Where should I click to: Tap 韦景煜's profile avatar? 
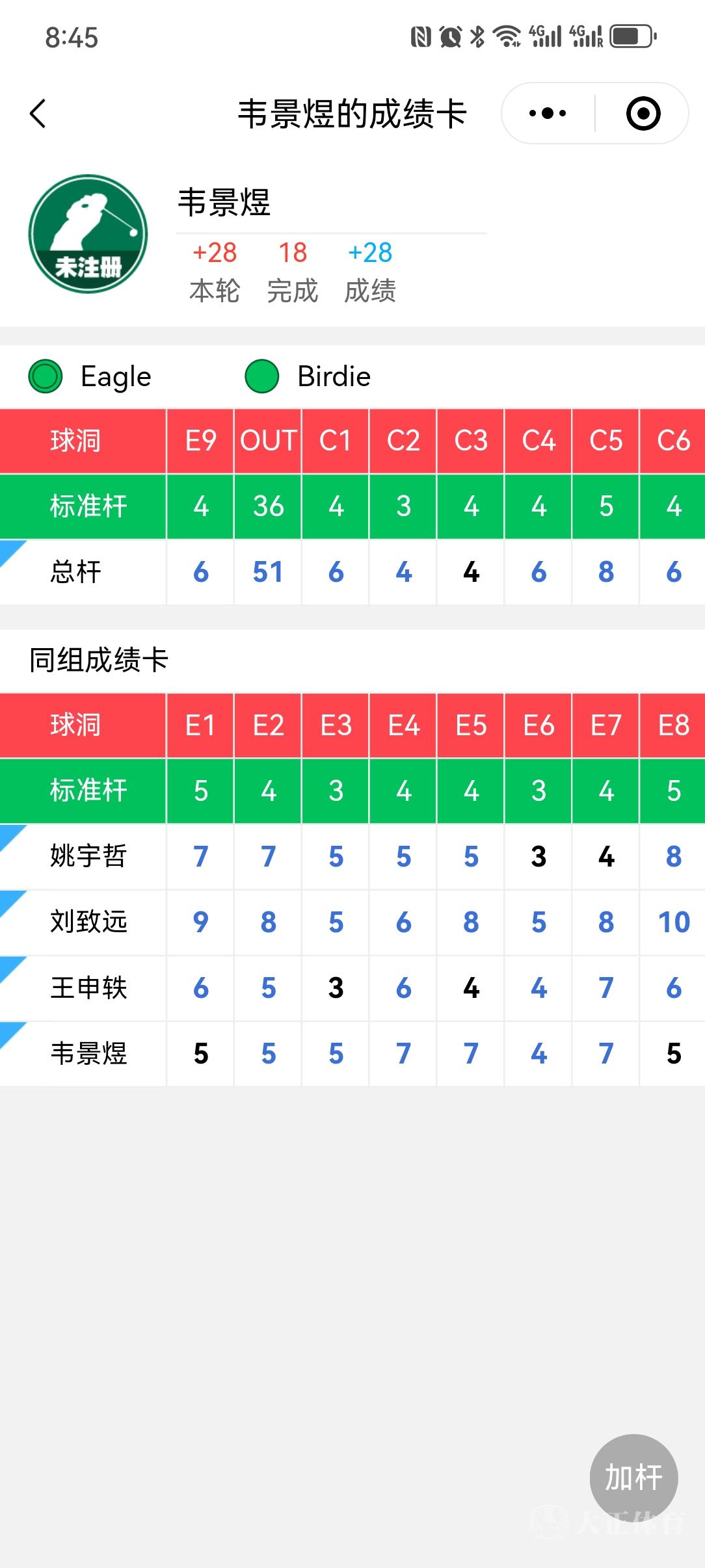tap(88, 233)
